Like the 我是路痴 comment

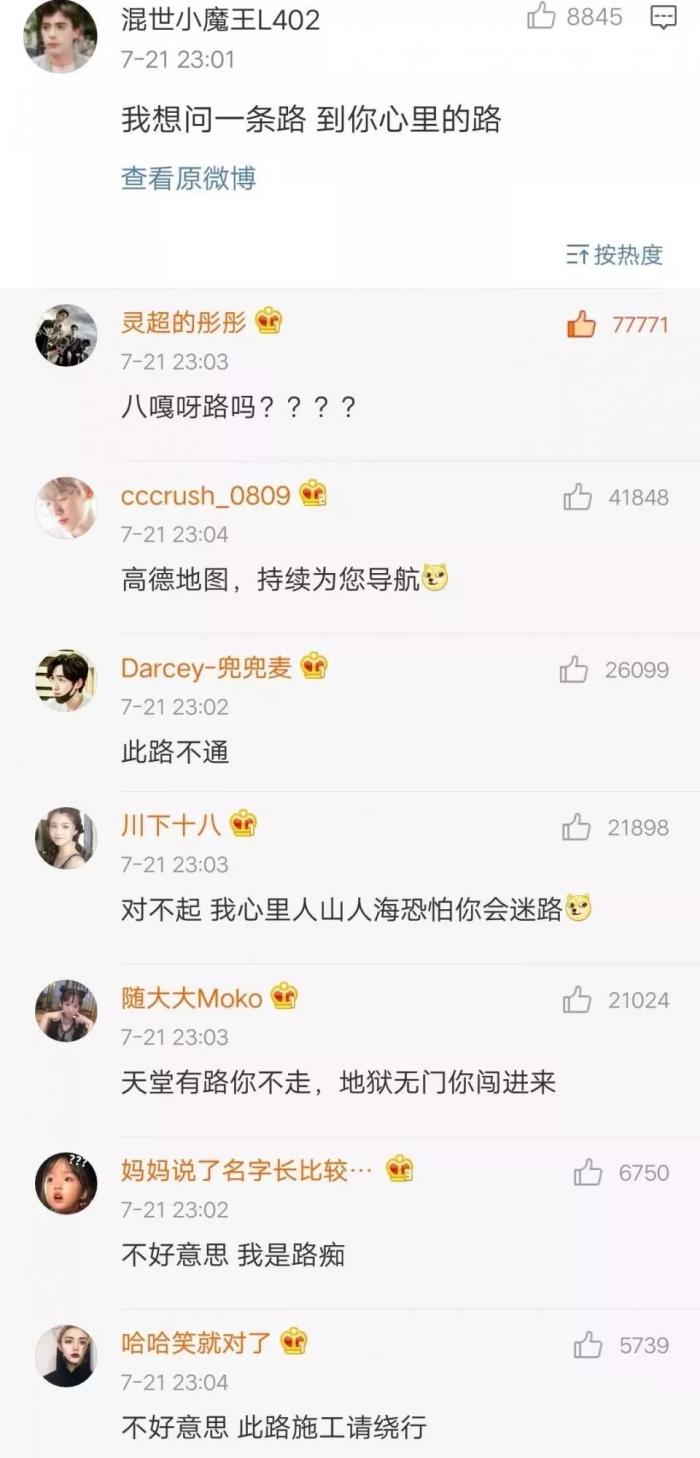tap(588, 1172)
